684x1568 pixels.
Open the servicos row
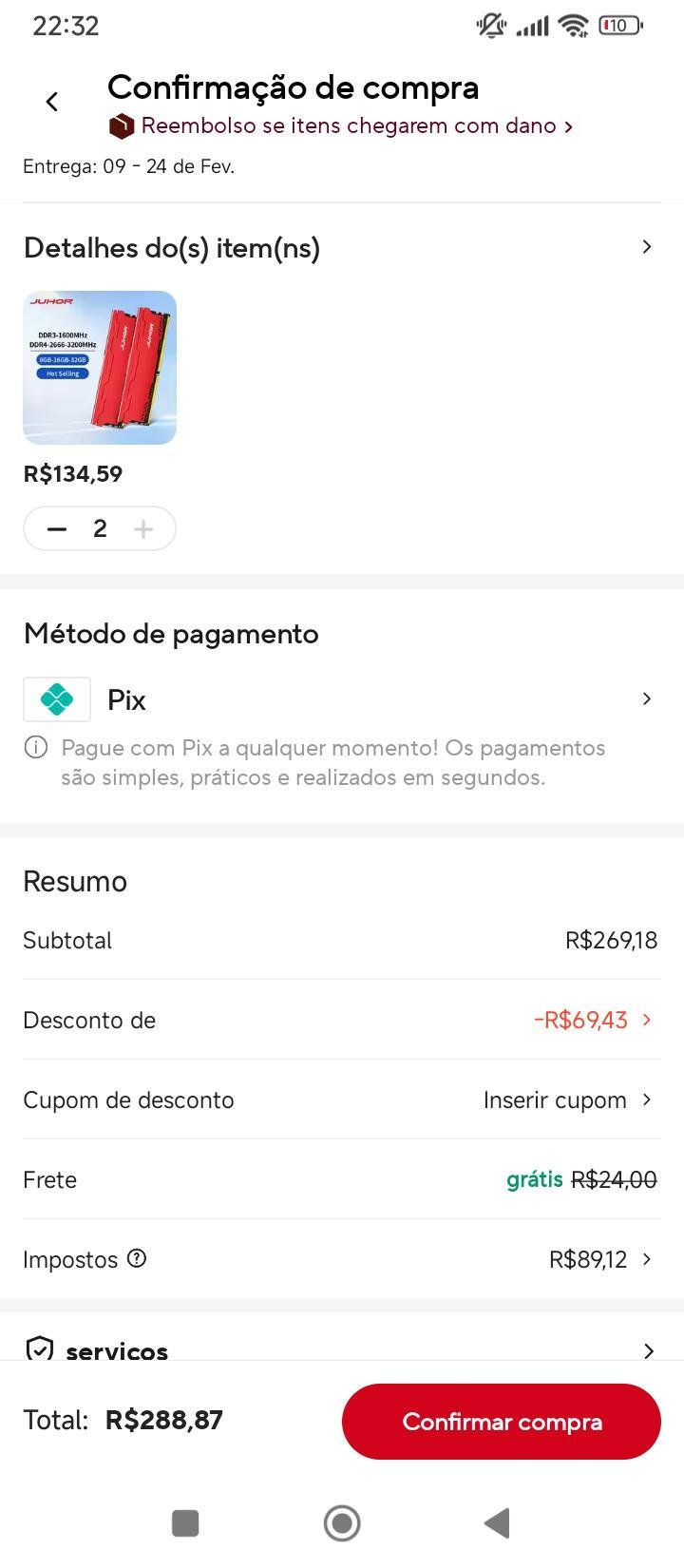point(342,1349)
